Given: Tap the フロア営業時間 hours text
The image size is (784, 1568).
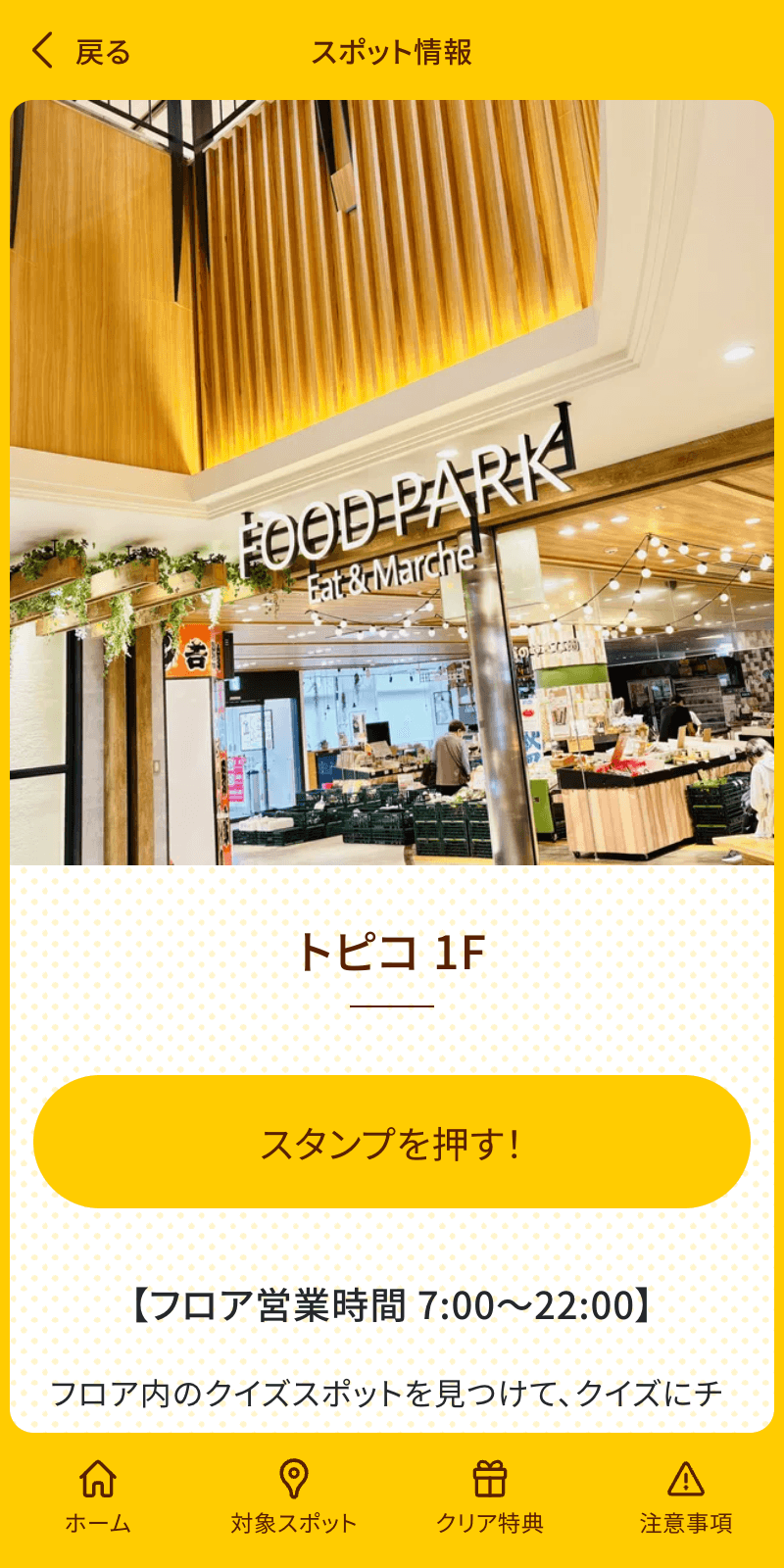Looking at the screenshot, I should tap(392, 1304).
